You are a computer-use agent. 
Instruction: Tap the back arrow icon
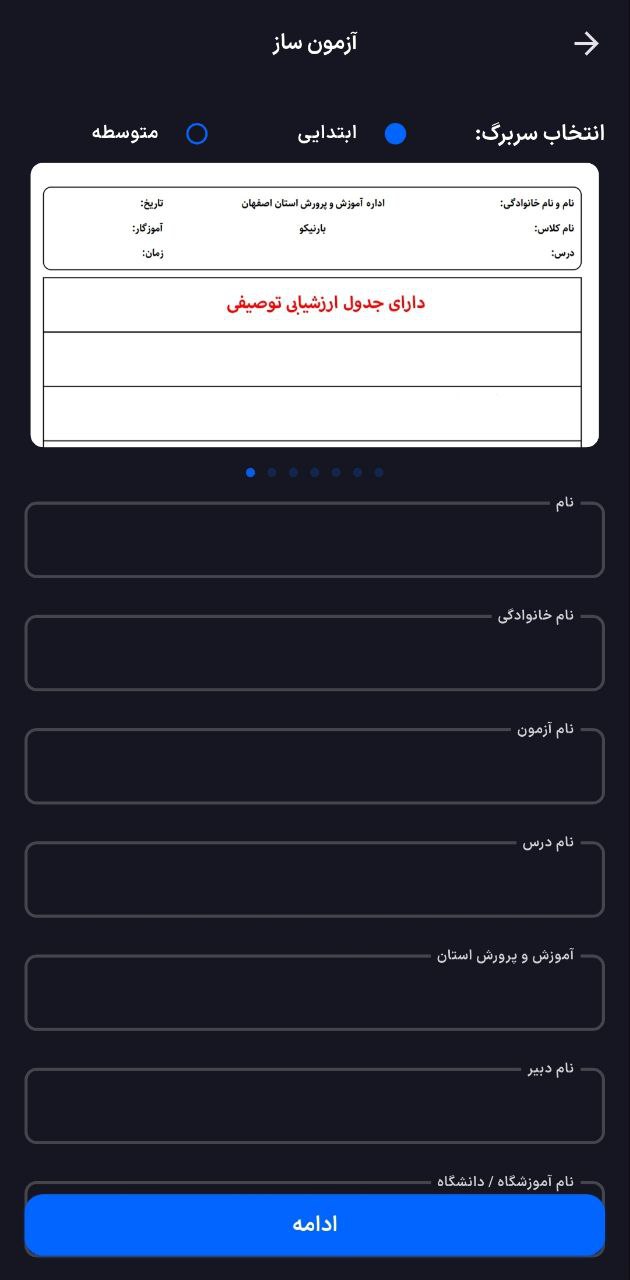click(x=586, y=43)
